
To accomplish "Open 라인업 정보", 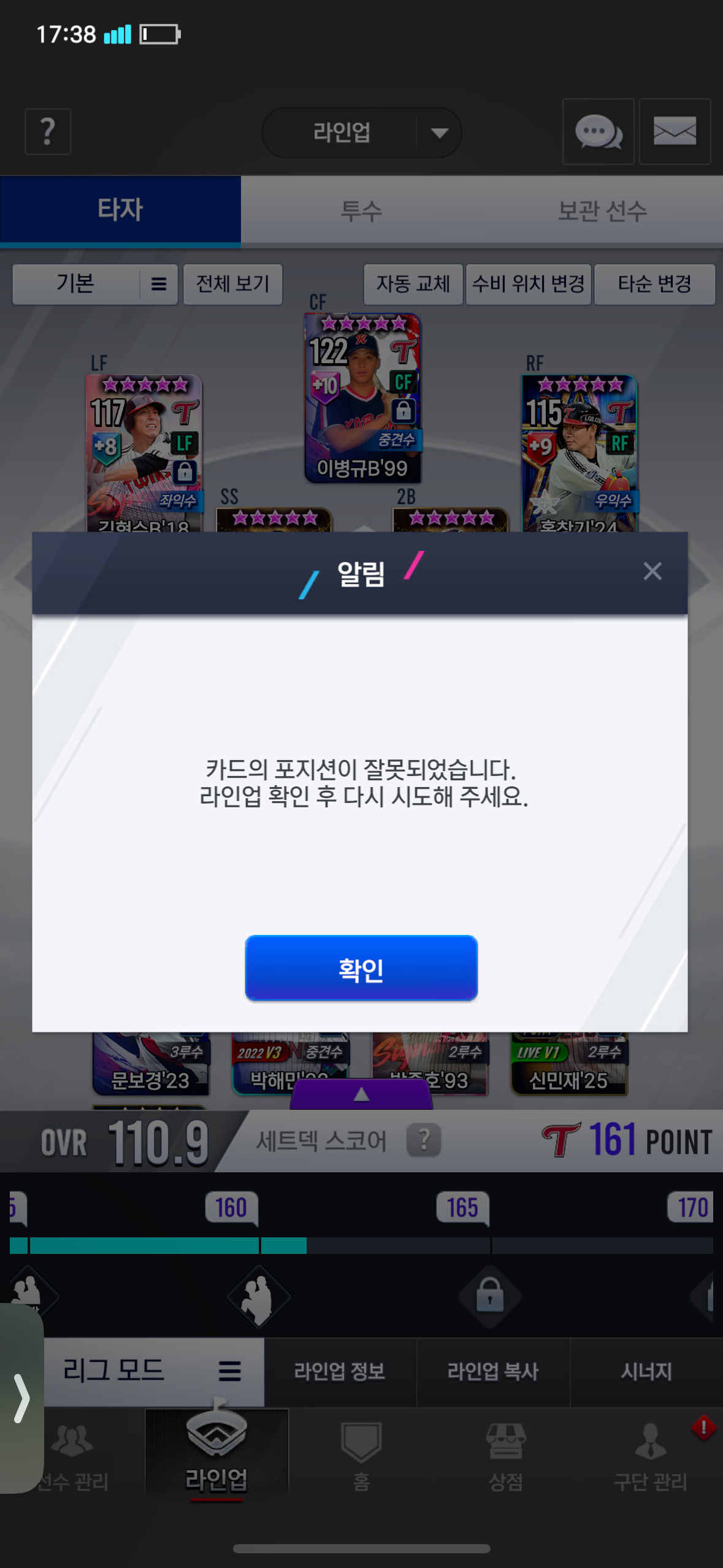I will [x=340, y=1371].
